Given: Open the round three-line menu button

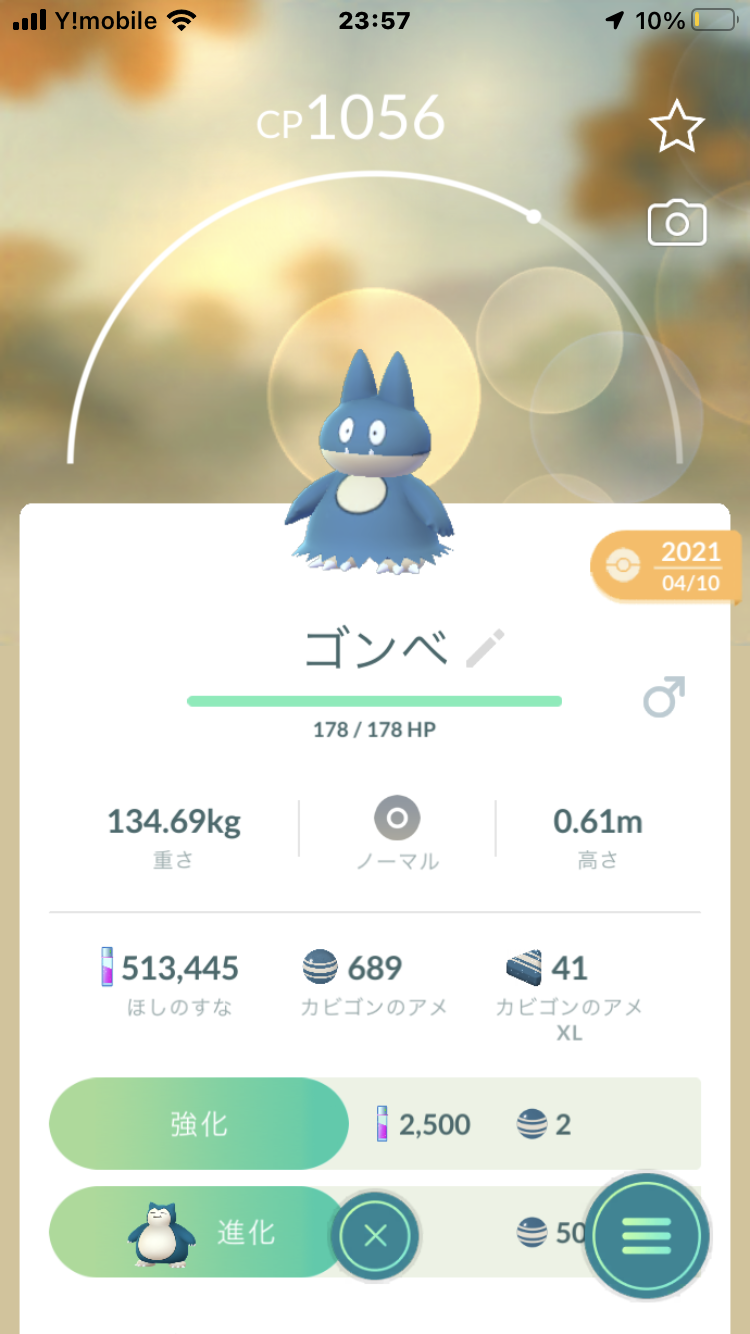Looking at the screenshot, I should [647, 1236].
